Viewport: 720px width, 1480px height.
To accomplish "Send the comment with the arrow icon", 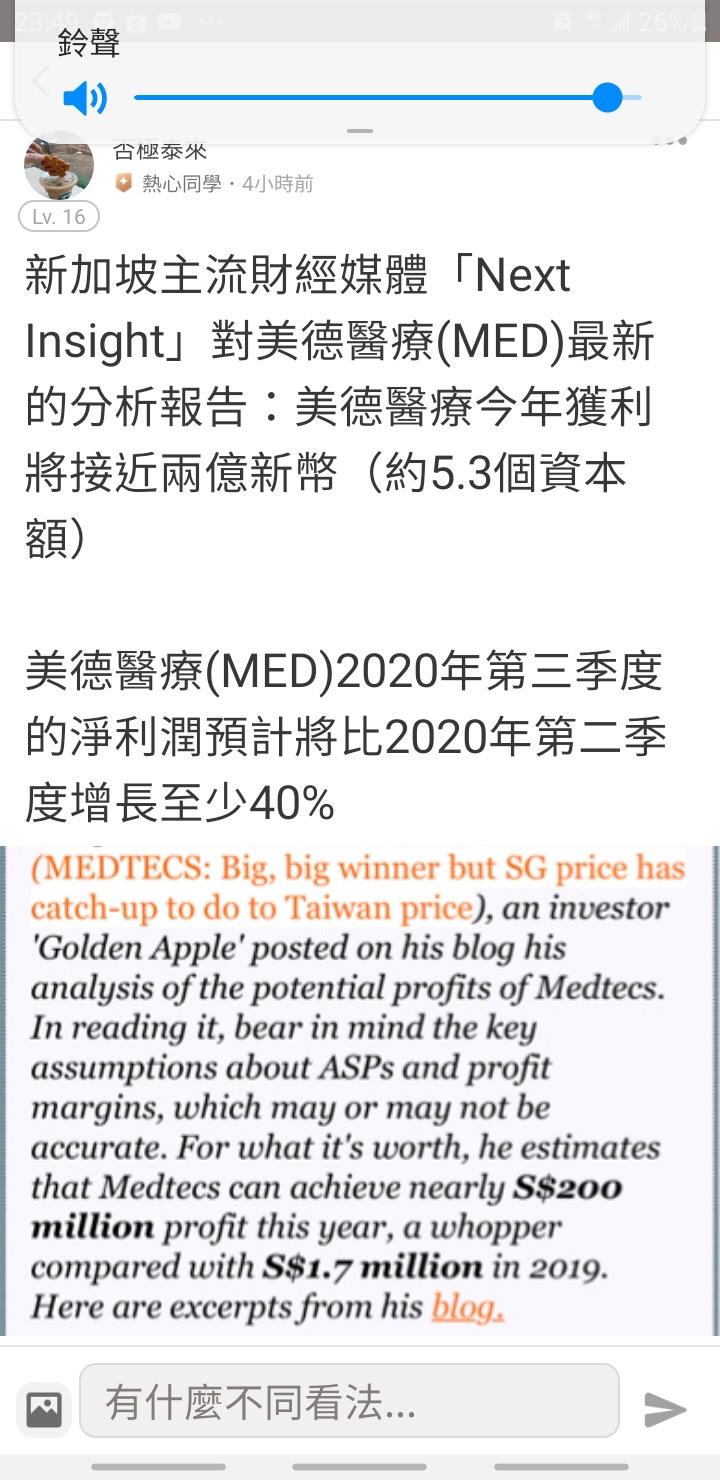I will coord(664,1409).
